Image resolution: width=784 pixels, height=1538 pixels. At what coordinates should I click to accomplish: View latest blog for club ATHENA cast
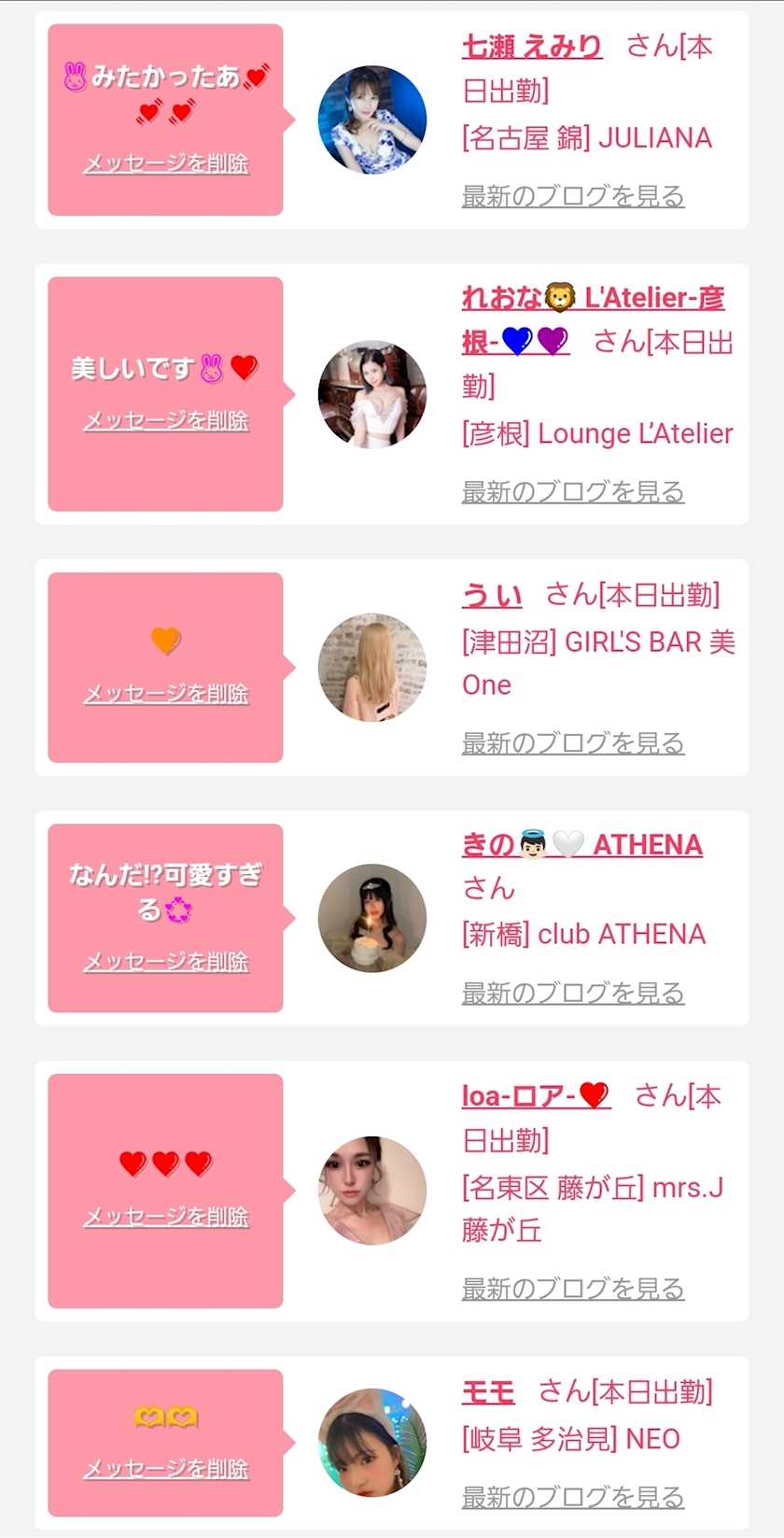(x=573, y=994)
